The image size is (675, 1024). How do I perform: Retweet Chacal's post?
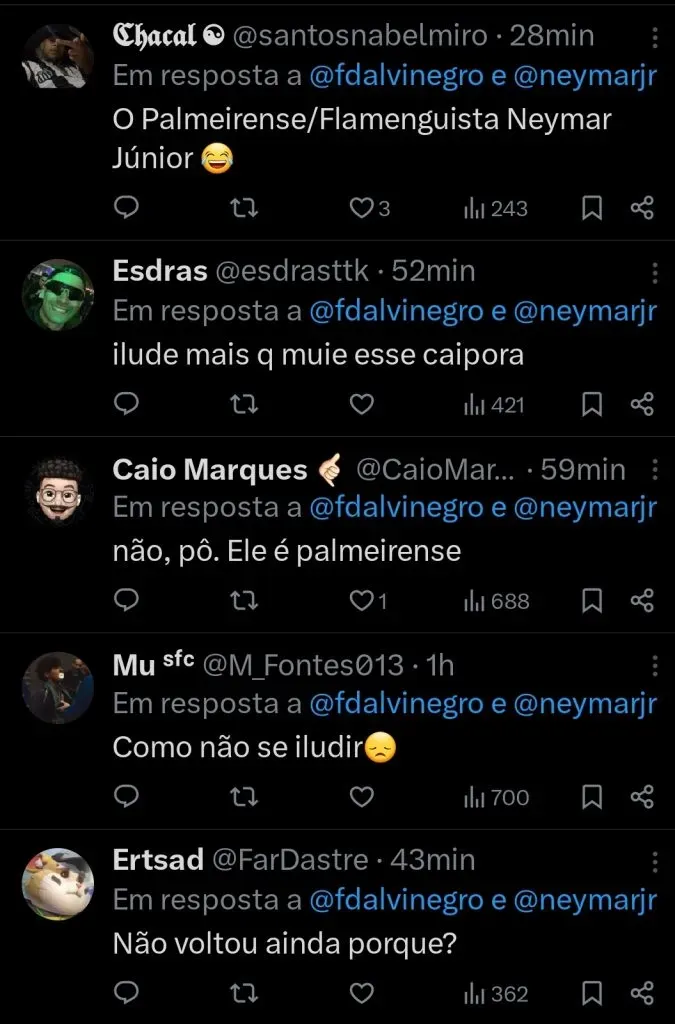[244, 208]
